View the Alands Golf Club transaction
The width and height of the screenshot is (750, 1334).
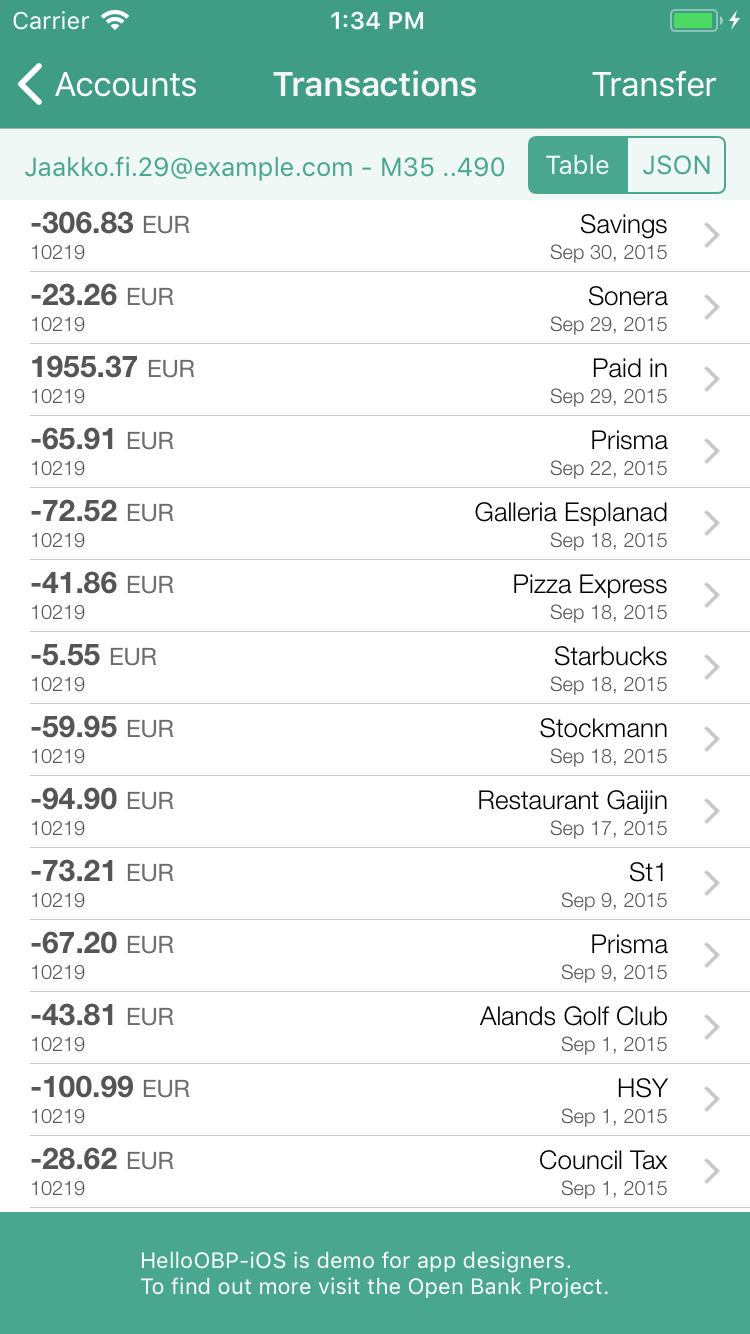pyautogui.click(x=375, y=1028)
